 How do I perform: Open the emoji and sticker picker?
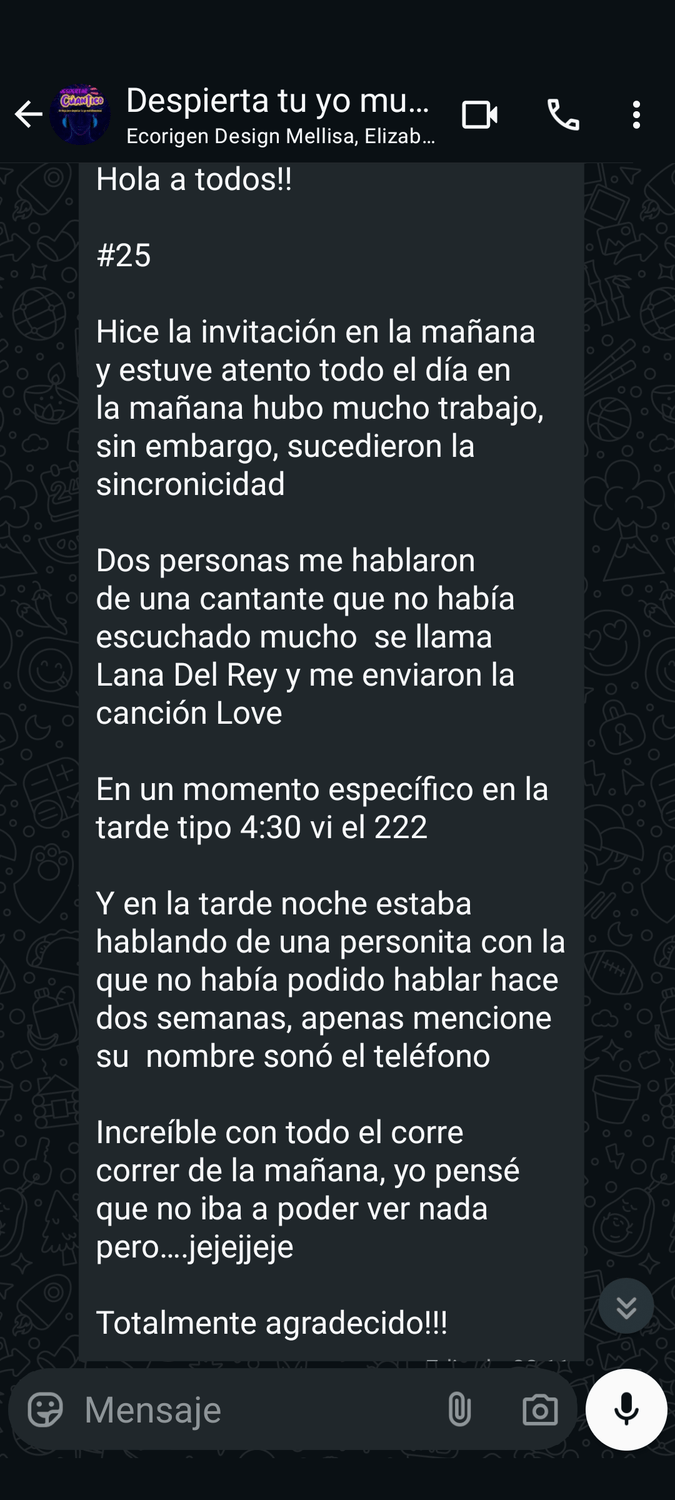45,1410
